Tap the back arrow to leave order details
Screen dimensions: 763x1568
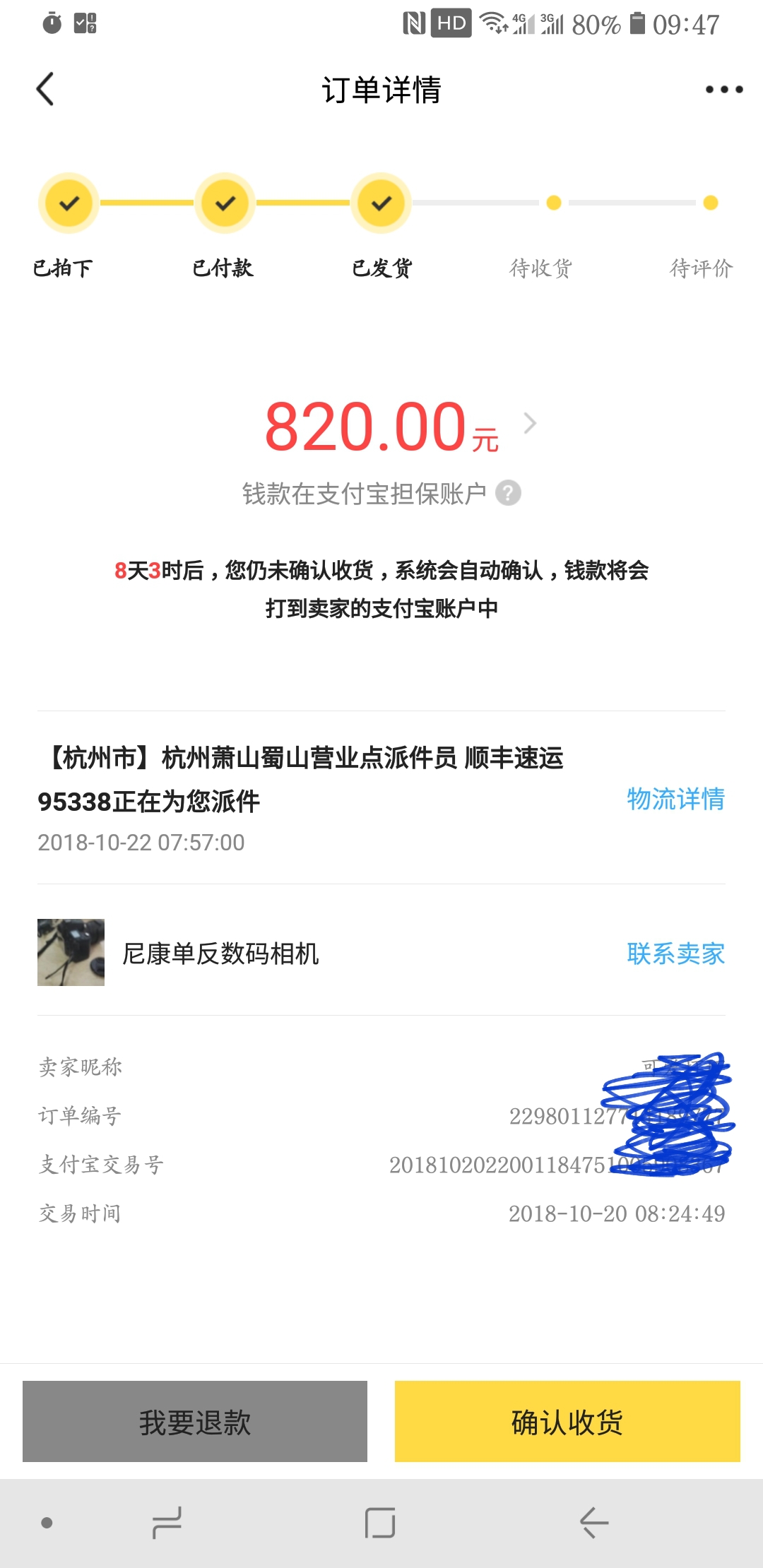coord(45,89)
